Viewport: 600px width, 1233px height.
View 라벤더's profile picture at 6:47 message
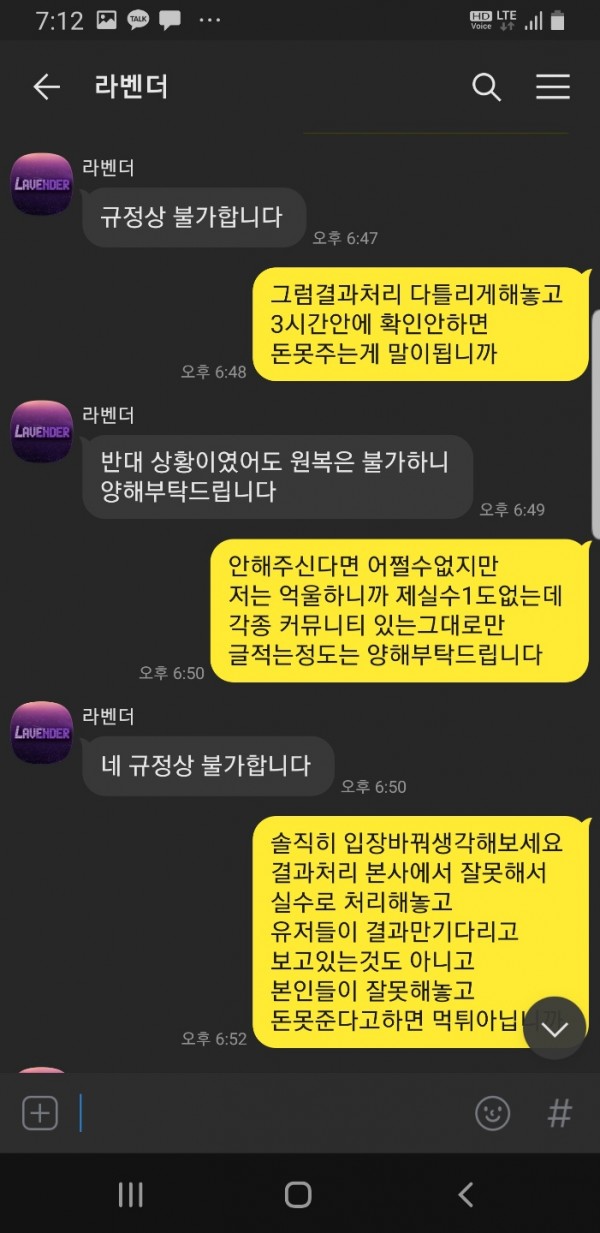tap(41, 183)
